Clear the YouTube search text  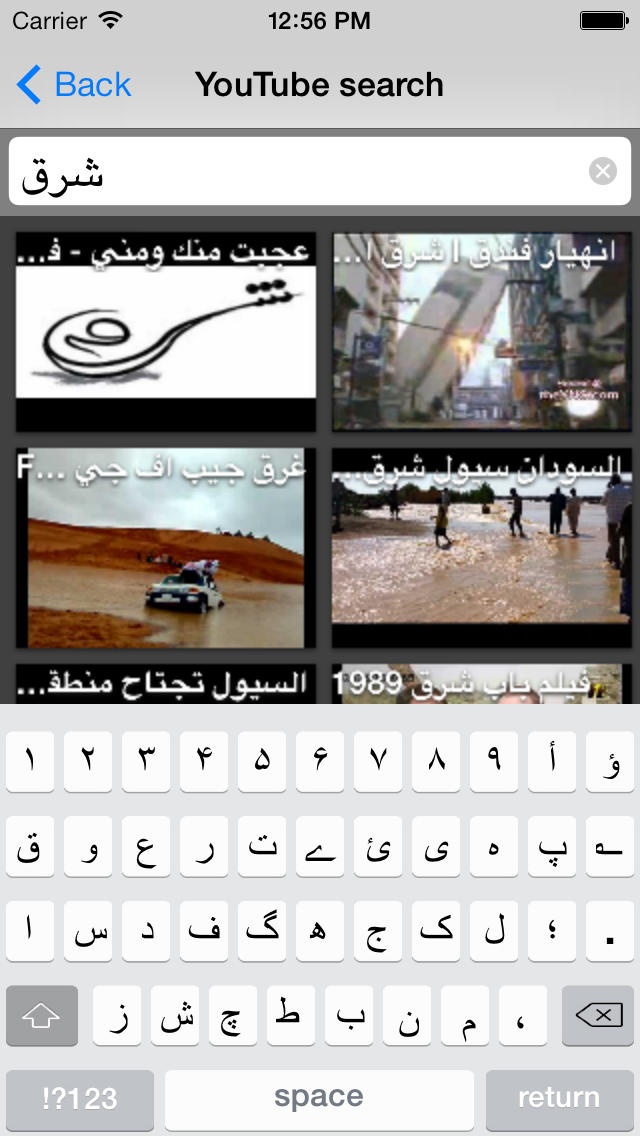[602, 172]
